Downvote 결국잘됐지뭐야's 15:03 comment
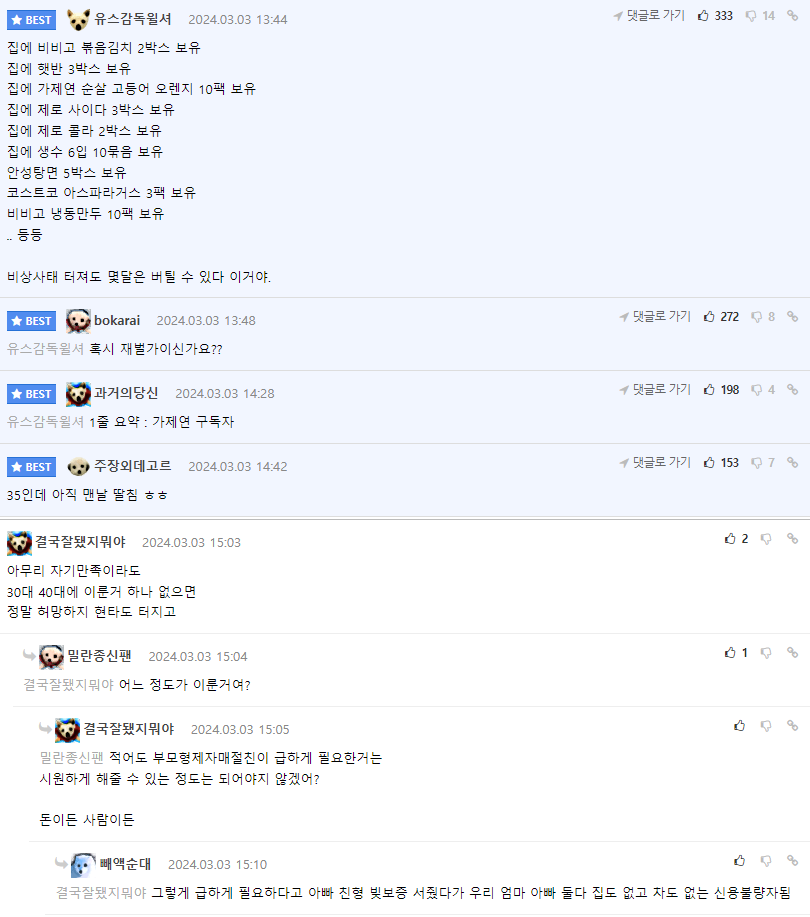This screenshot has height=917, width=810. [x=766, y=539]
